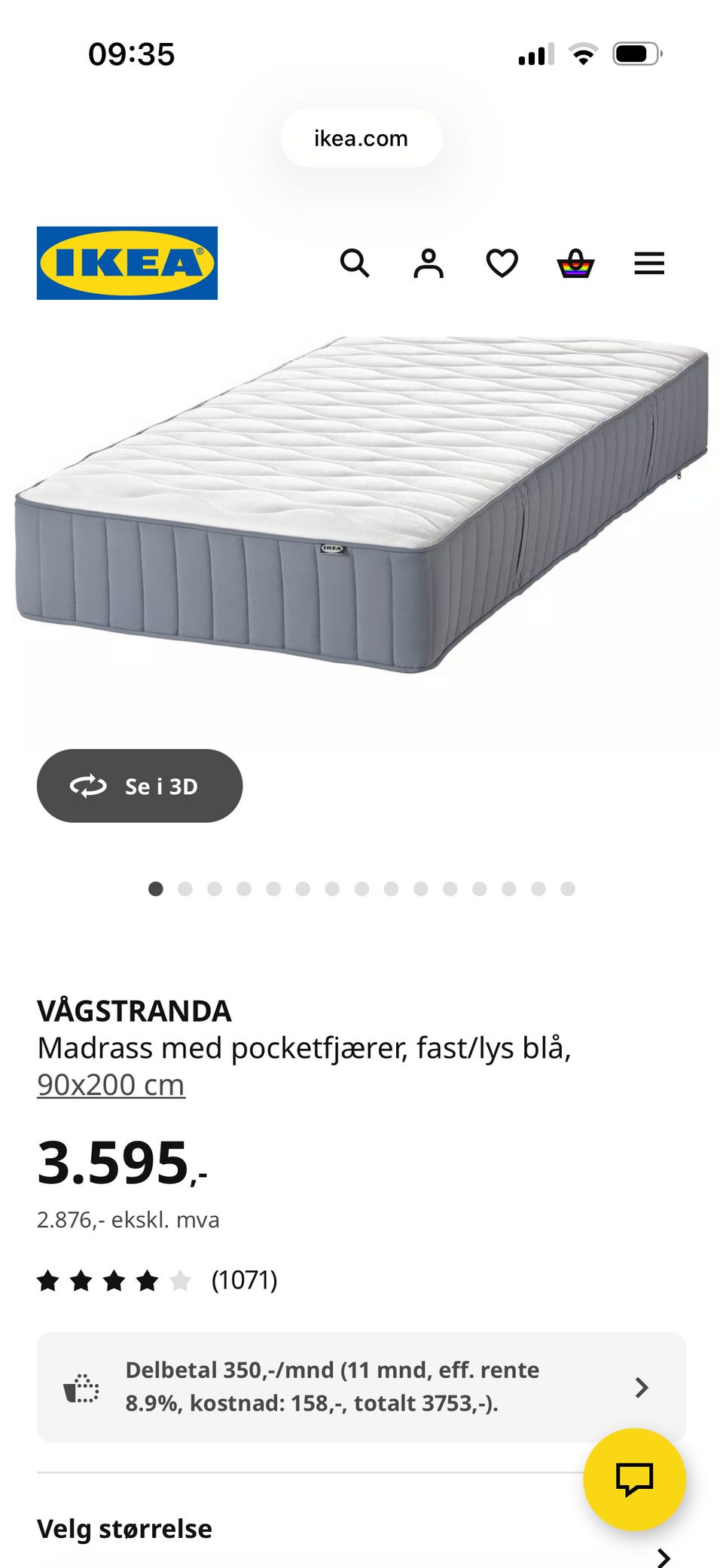The width and height of the screenshot is (723, 1568).
Task: Jump to the second image indicator dot
Action: [x=185, y=889]
